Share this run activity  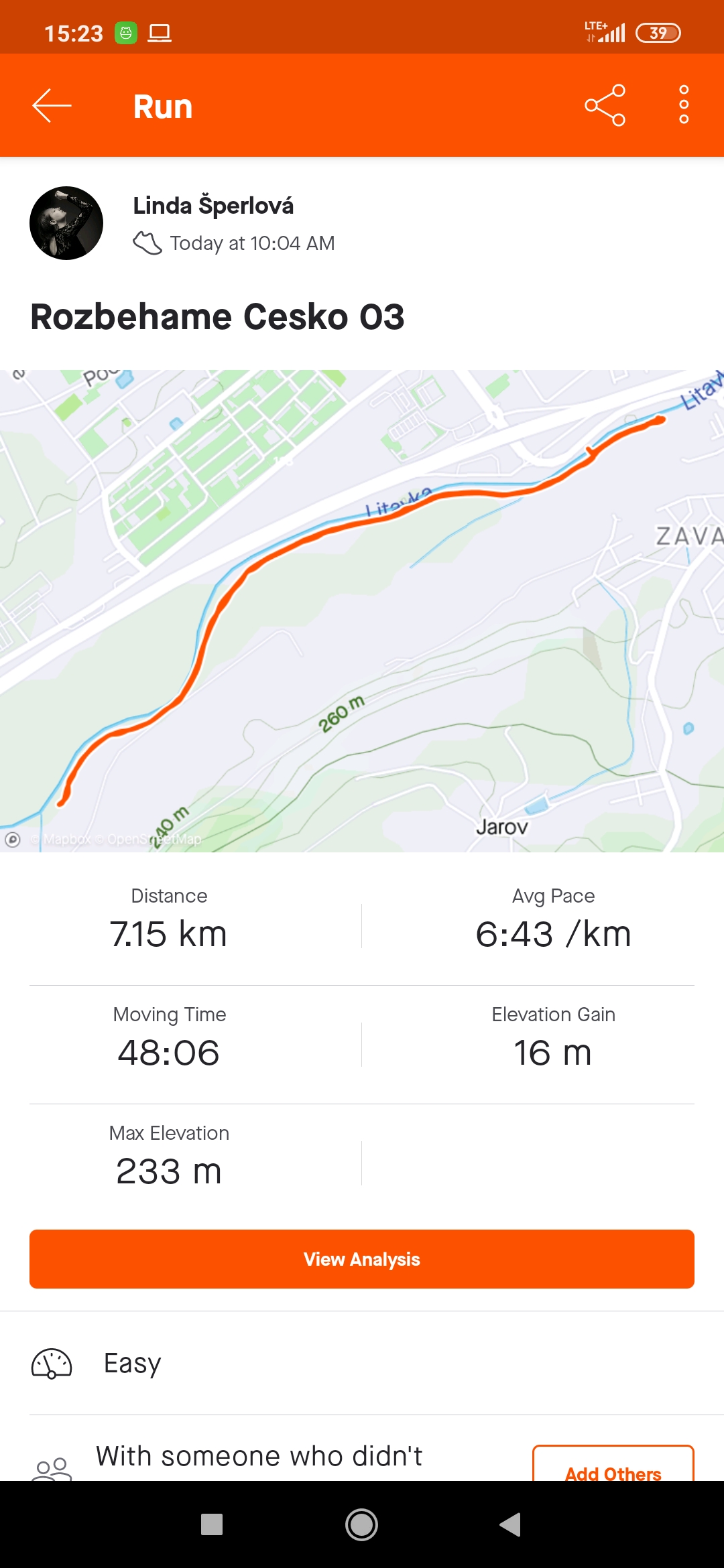[605, 105]
